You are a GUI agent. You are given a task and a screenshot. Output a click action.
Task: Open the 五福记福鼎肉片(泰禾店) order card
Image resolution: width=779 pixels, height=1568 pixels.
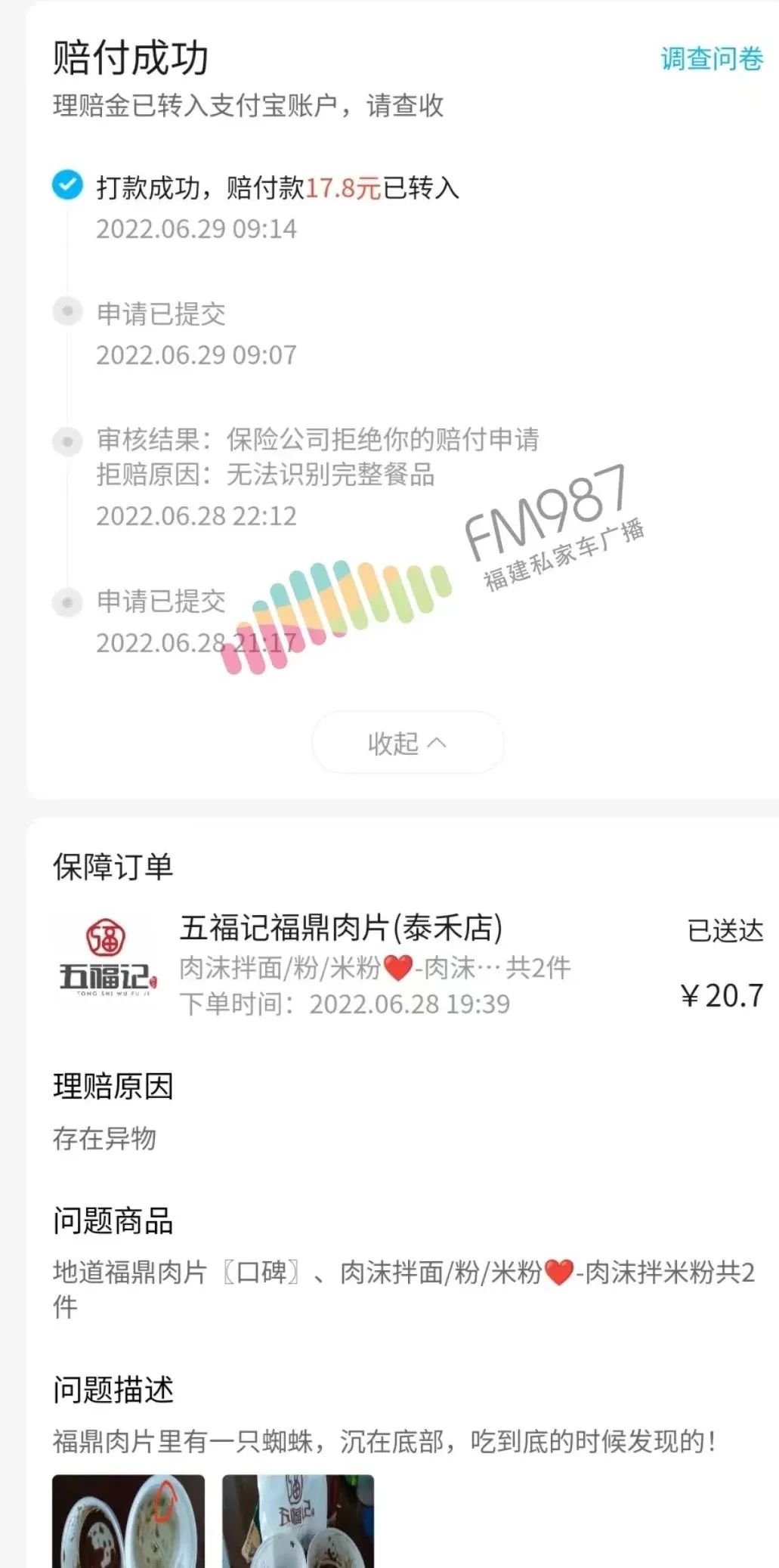pyautogui.click(x=408, y=965)
